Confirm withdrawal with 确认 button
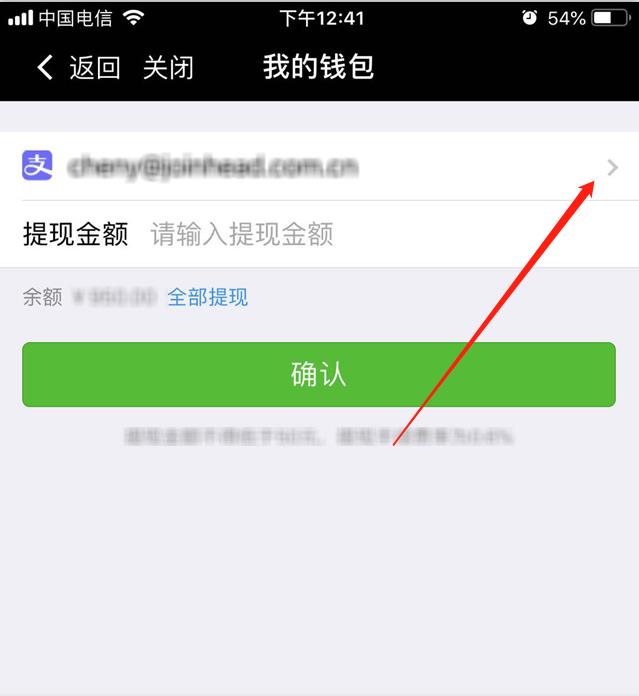 [x=318, y=375]
